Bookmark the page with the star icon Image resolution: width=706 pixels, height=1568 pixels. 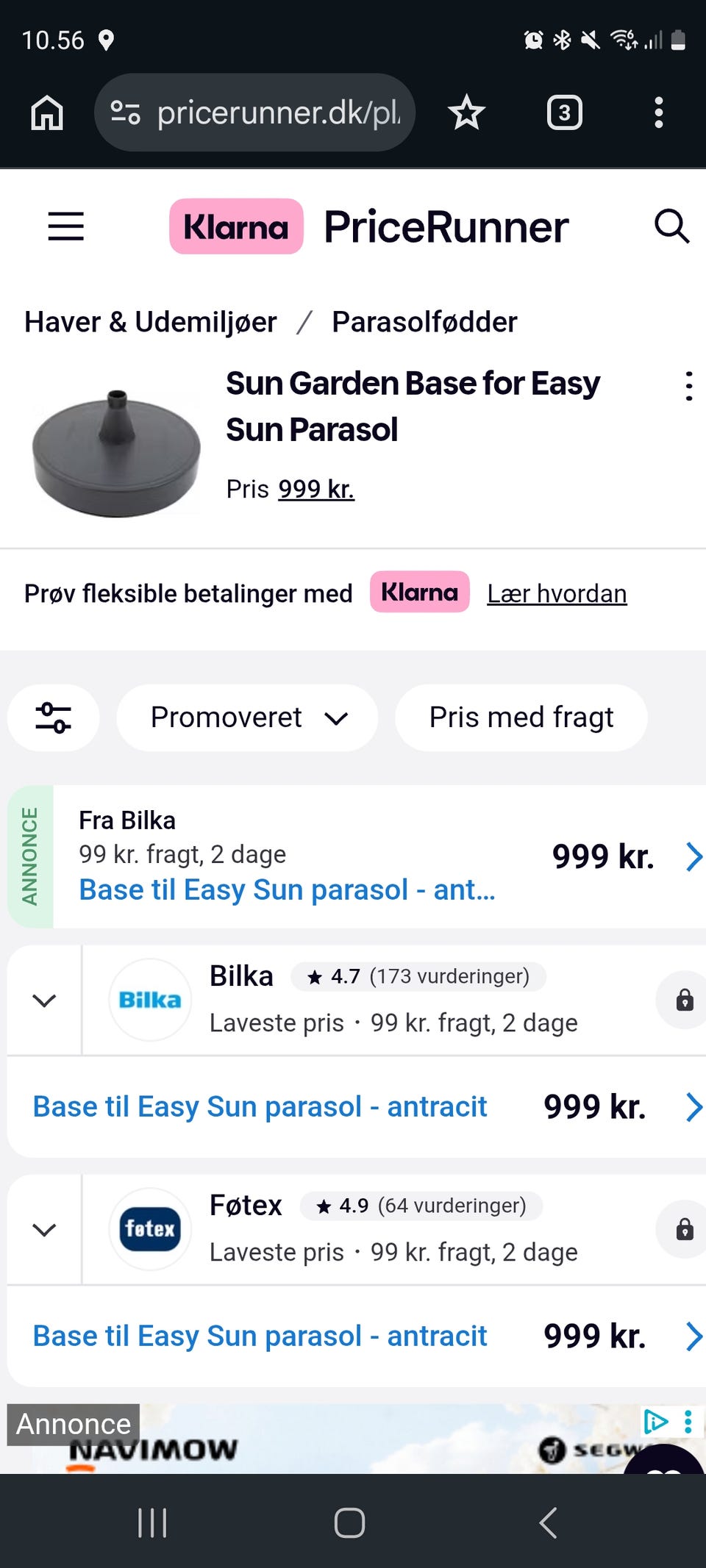click(466, 112)
